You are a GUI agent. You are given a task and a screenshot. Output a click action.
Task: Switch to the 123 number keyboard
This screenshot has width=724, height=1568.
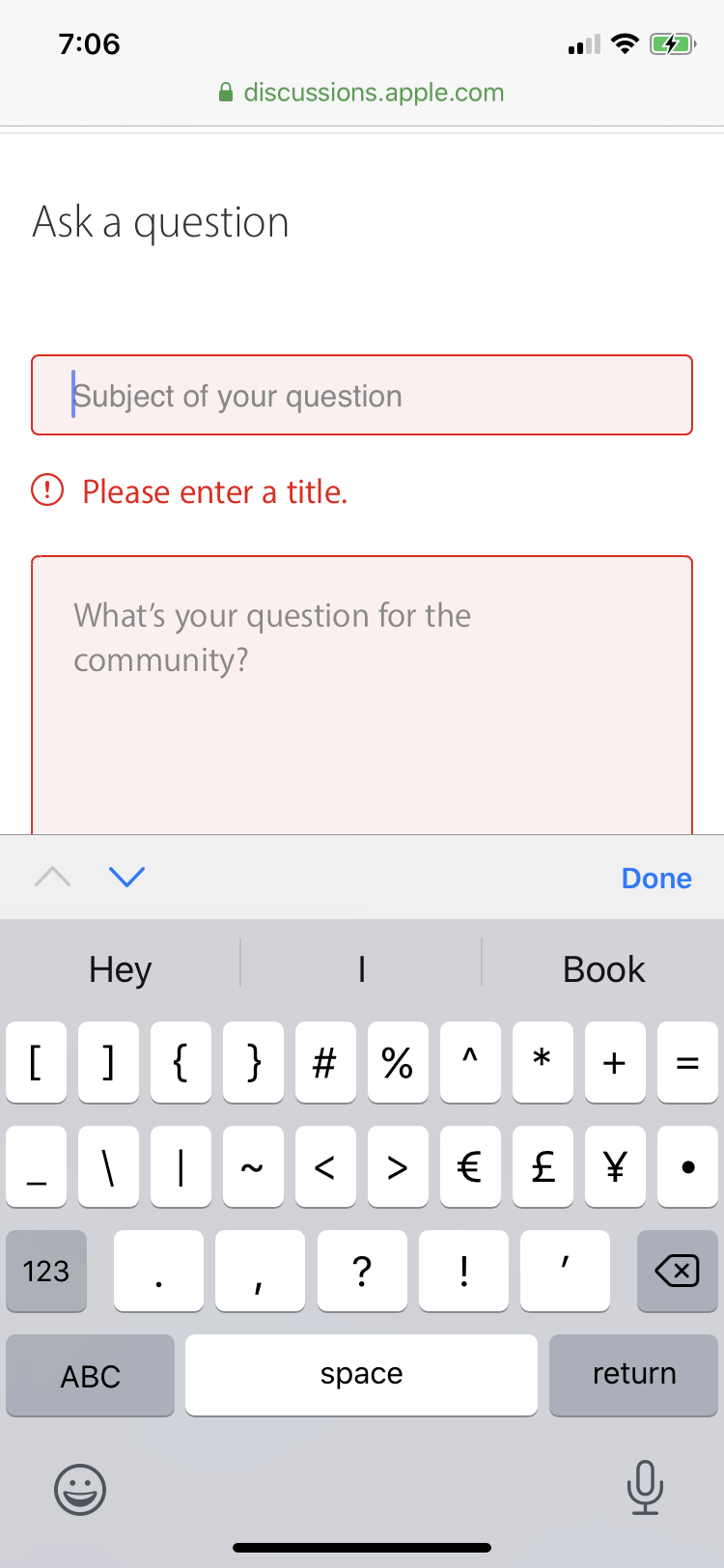click(x=45, y=1272)
